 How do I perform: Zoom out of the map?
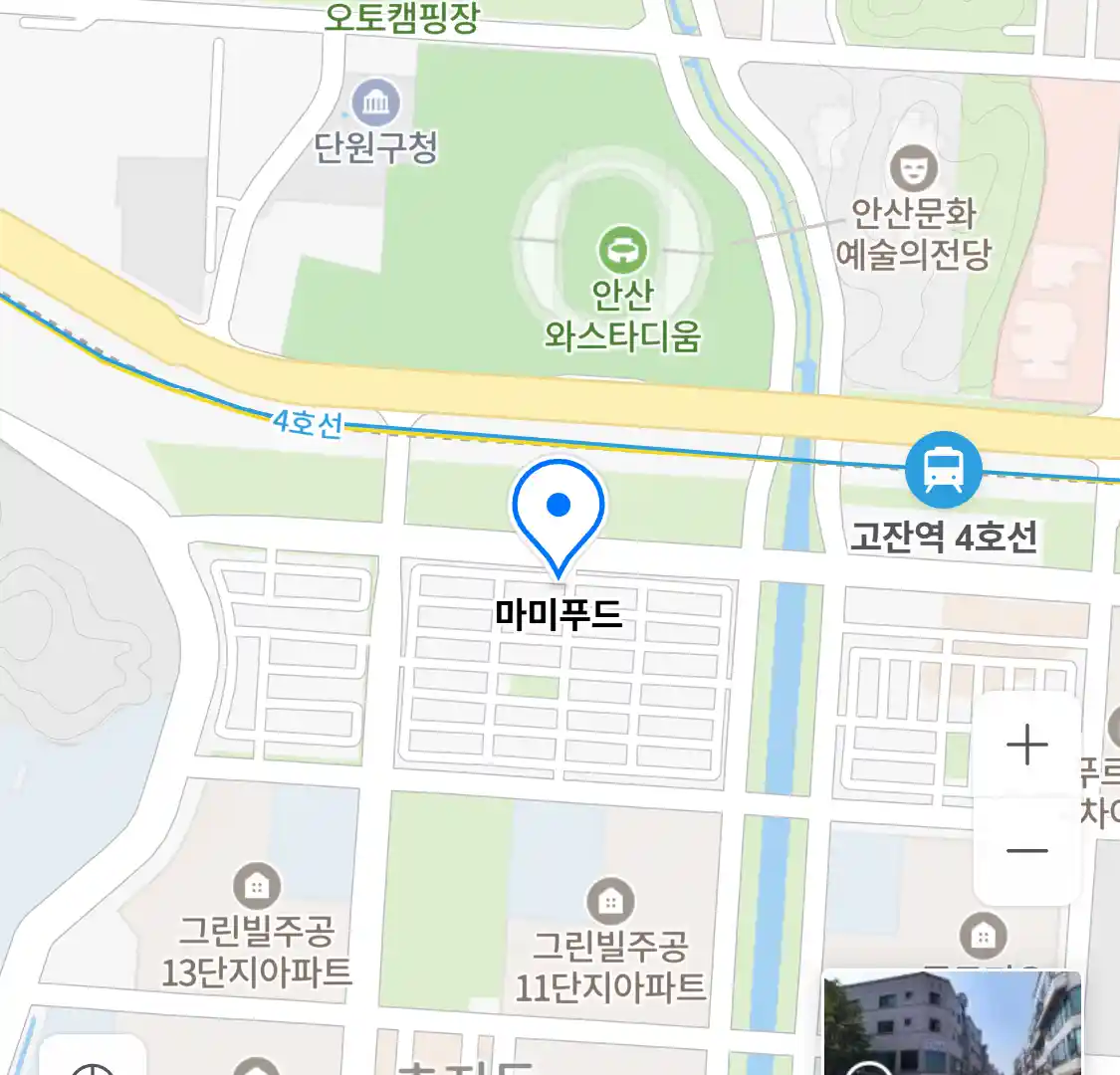pos(1026,851)
